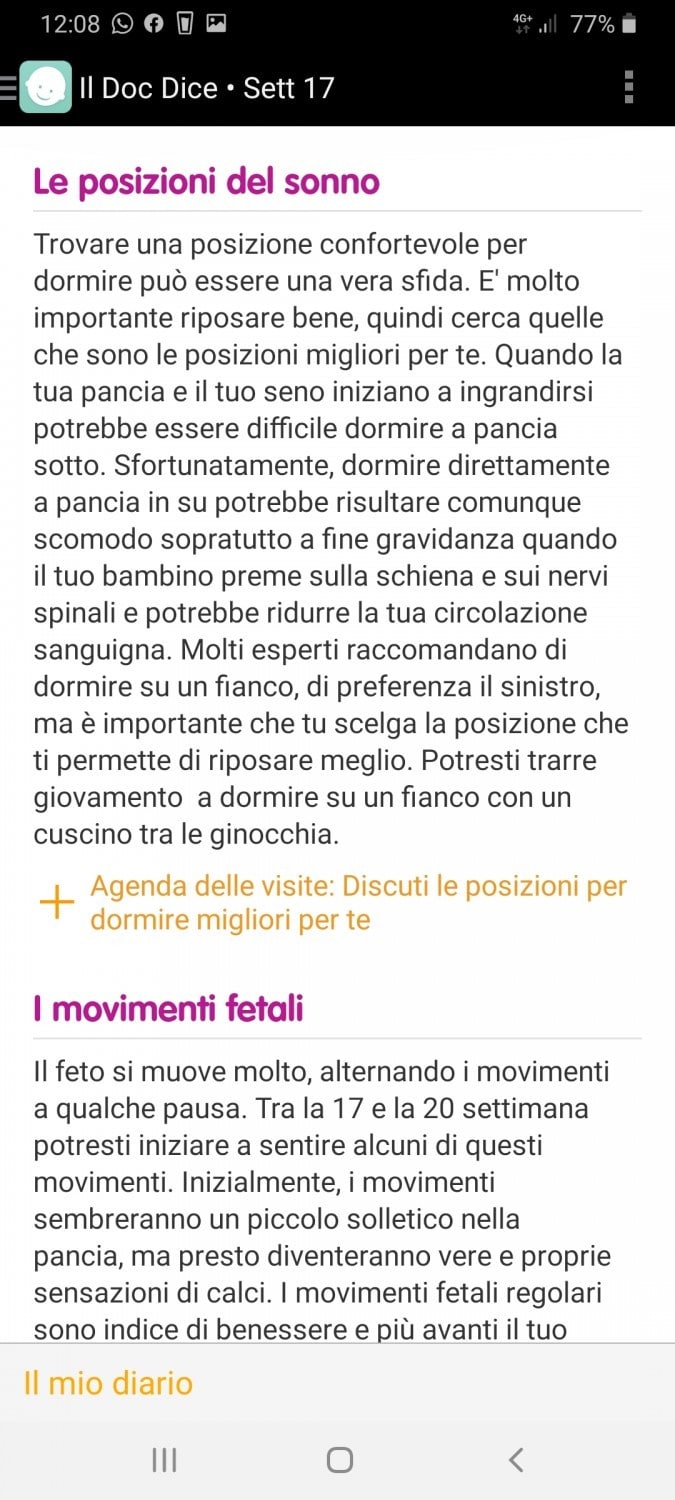Add sleeping positions topic to Agenda delle visite
675x1500 pixels.
[57, 902]
